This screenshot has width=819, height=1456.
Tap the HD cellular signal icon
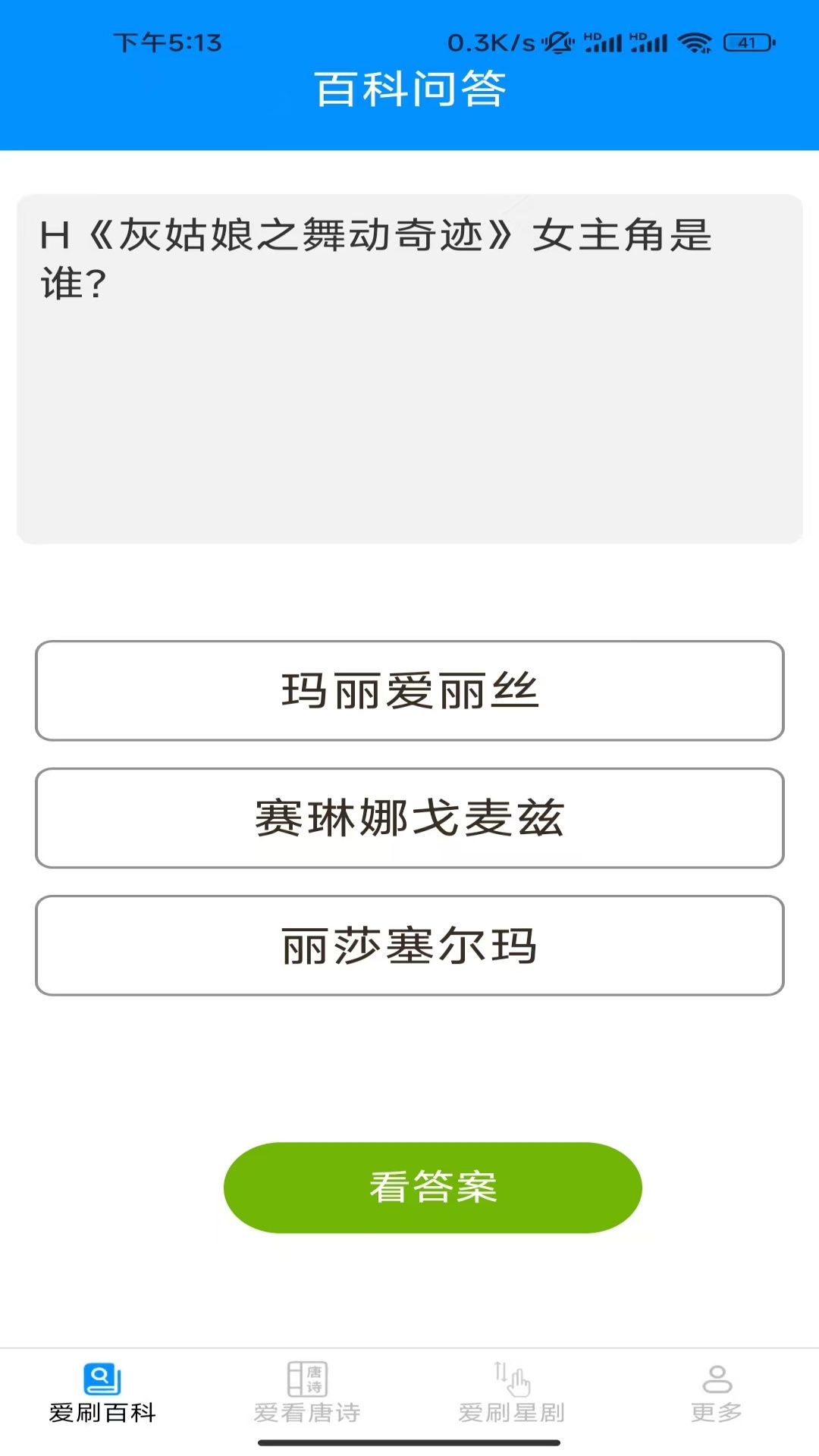coord(607,42)
